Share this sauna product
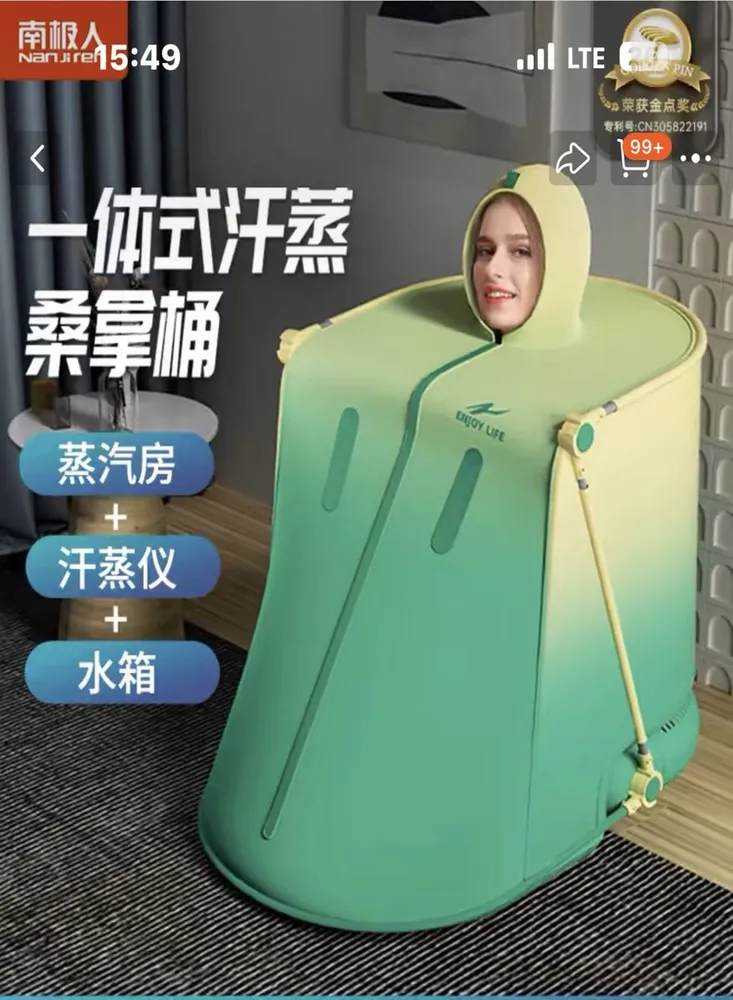This screenshot has width=733, height=1000. 574,158
